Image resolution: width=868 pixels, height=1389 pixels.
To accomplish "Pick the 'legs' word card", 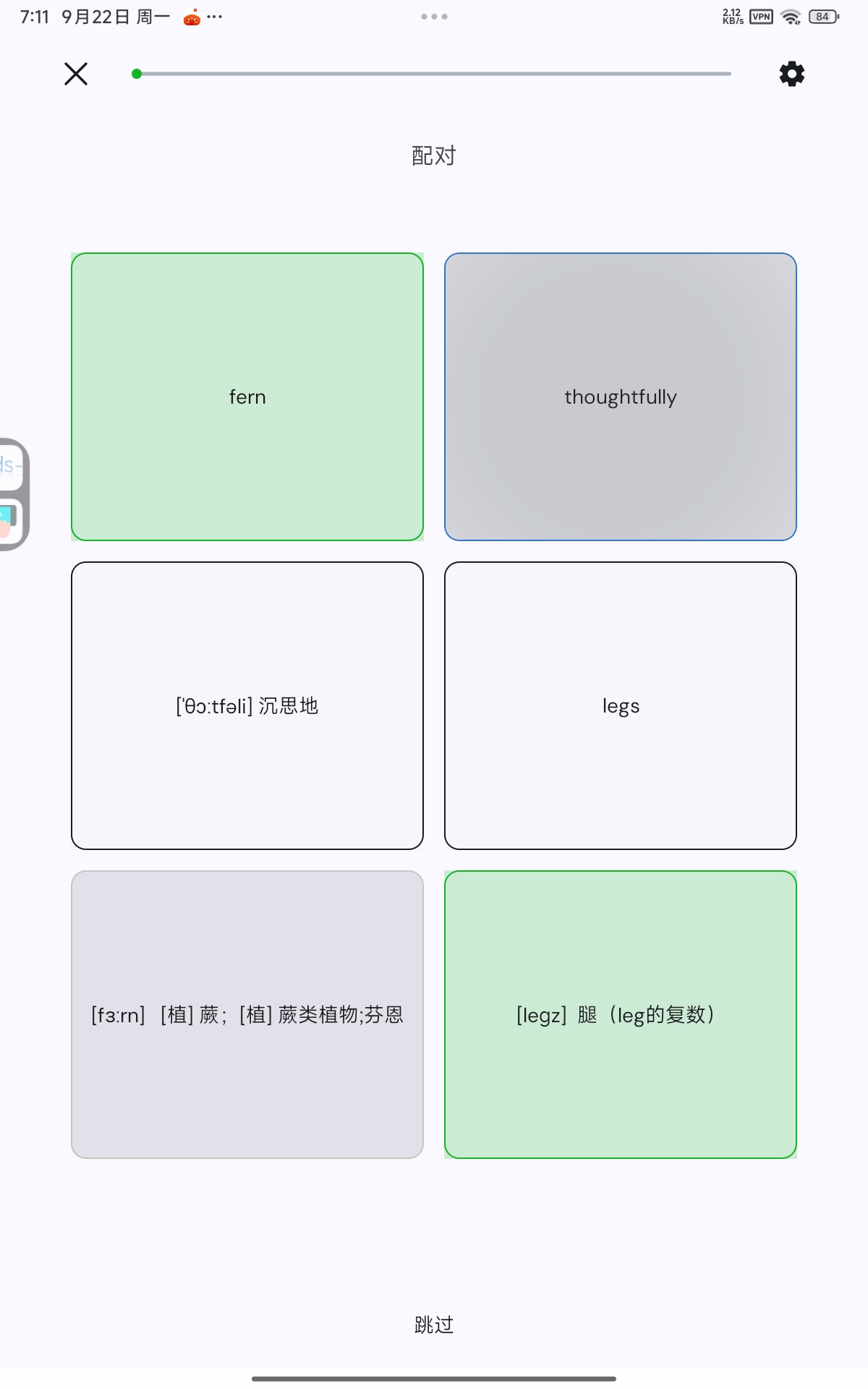I will (x=621, y=705).
